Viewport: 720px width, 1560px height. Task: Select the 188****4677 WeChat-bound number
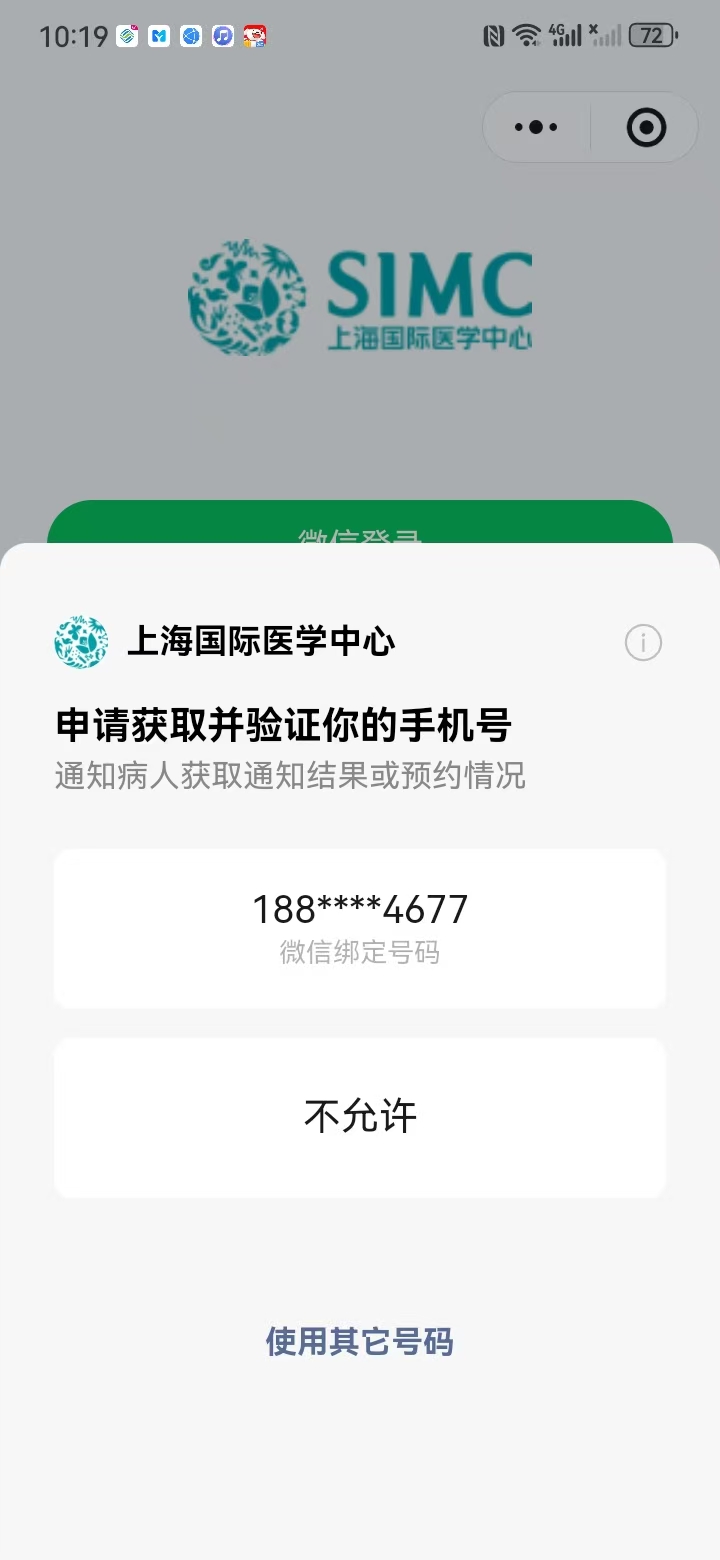[x=360, y=927]
